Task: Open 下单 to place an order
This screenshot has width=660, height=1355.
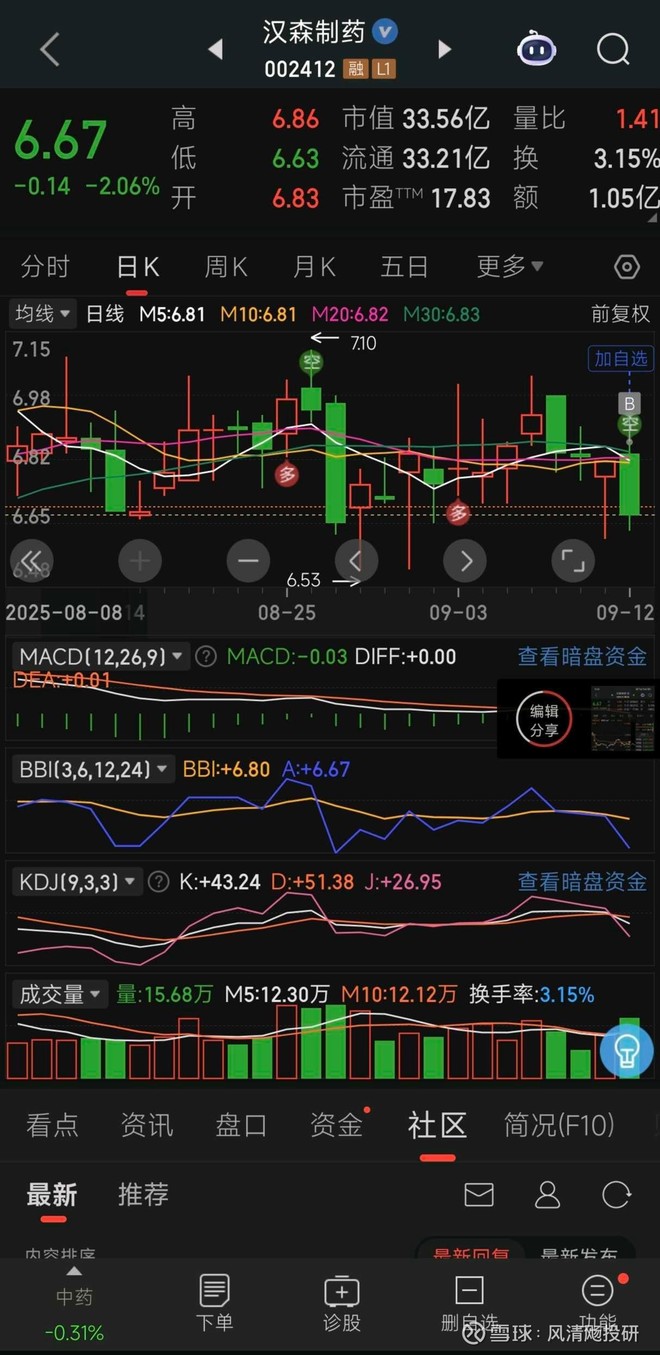Action: 214,1302
